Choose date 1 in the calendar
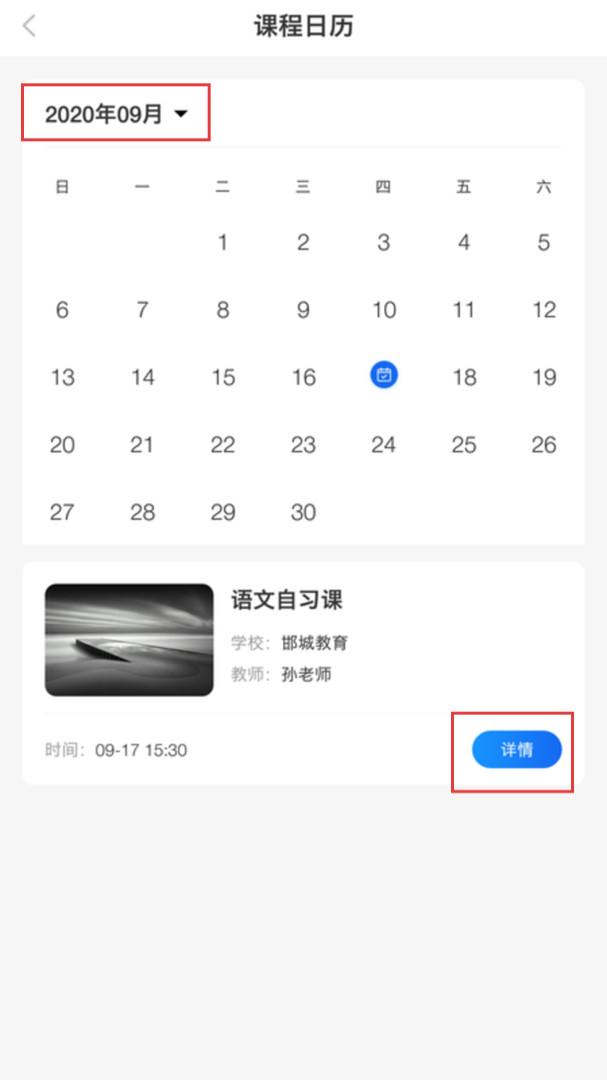Screen dimensions: 607x1080 click(223, 242)
